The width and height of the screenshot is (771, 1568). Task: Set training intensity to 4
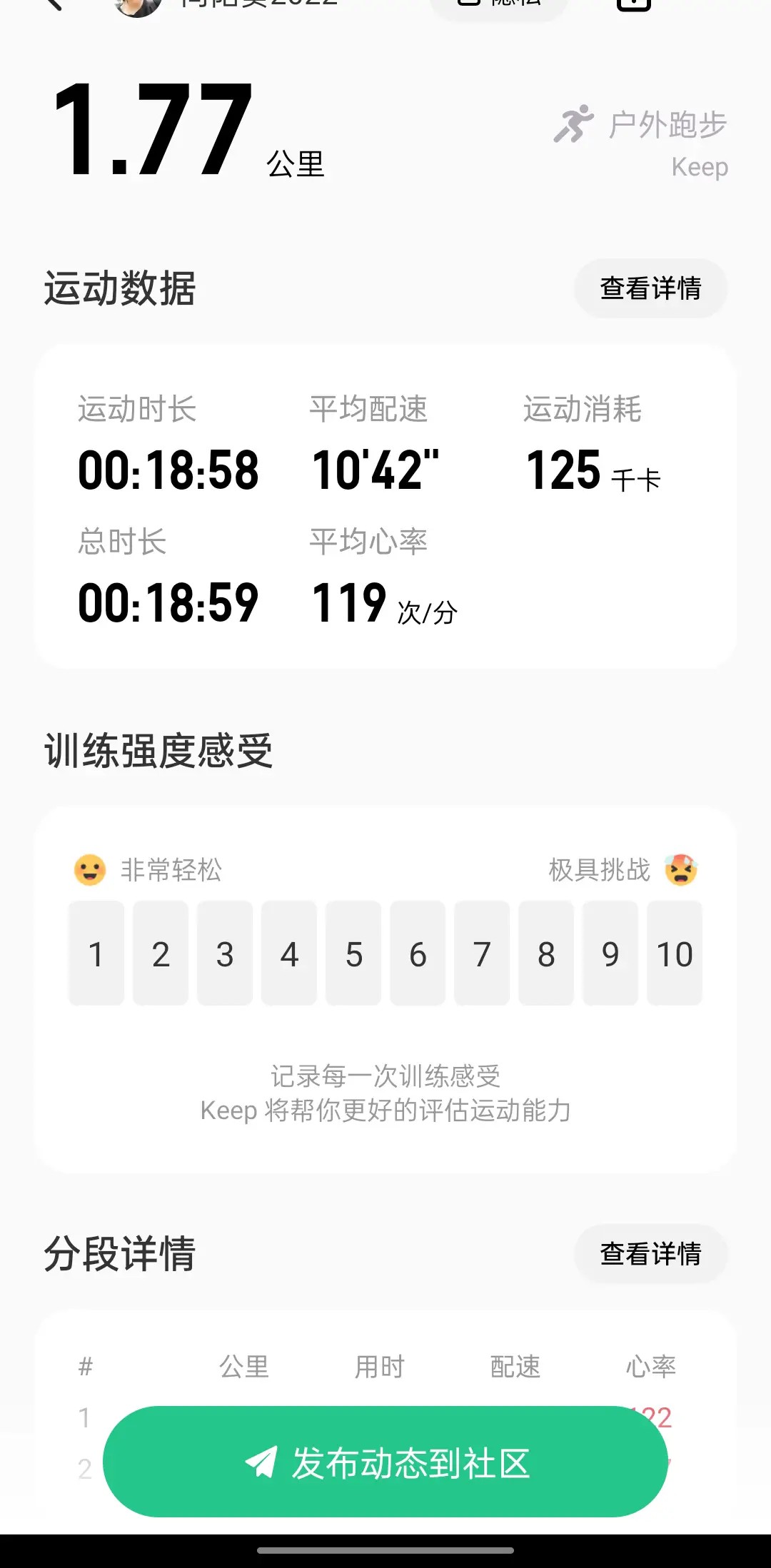click(x=289, y=954)
